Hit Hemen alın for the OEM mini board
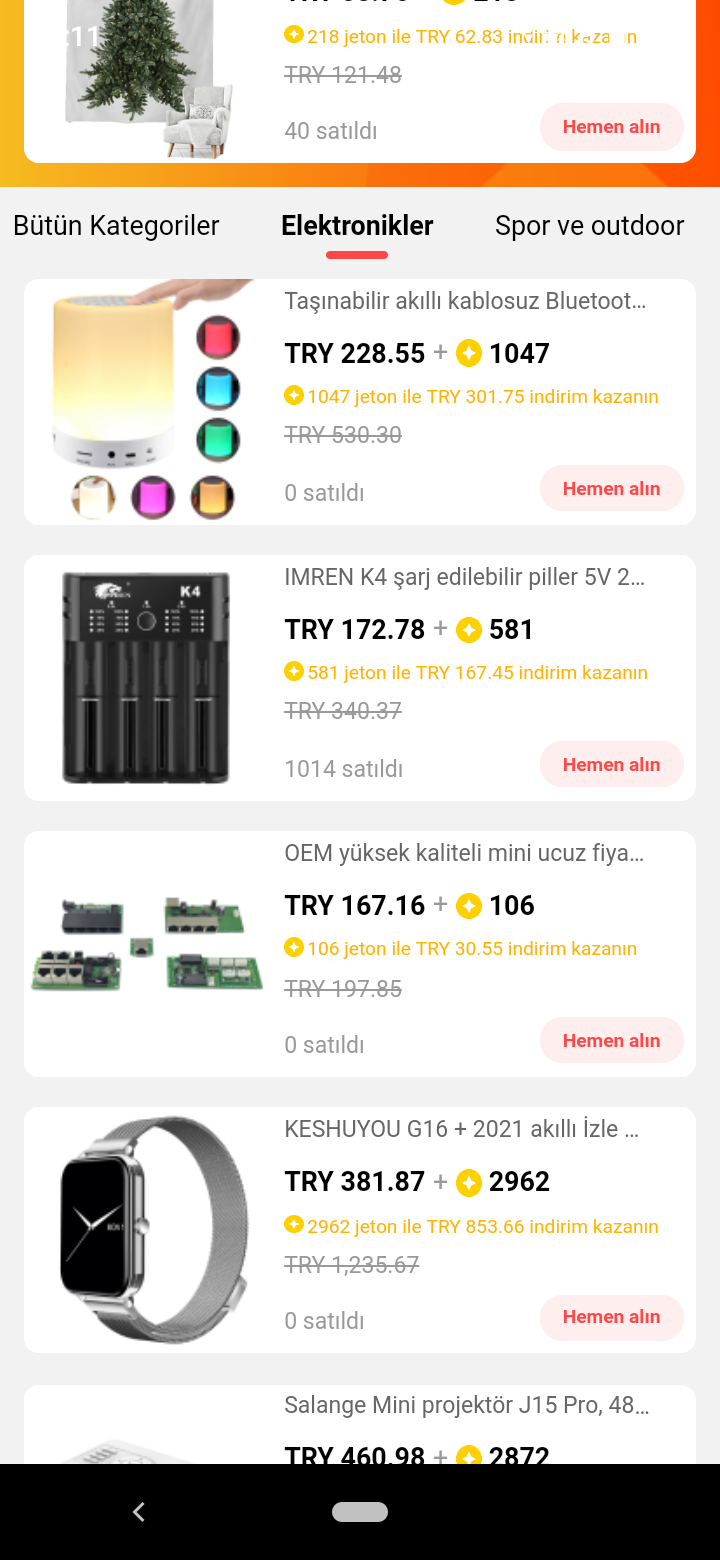This screenshot has height=1560, width=720. 611,1041
